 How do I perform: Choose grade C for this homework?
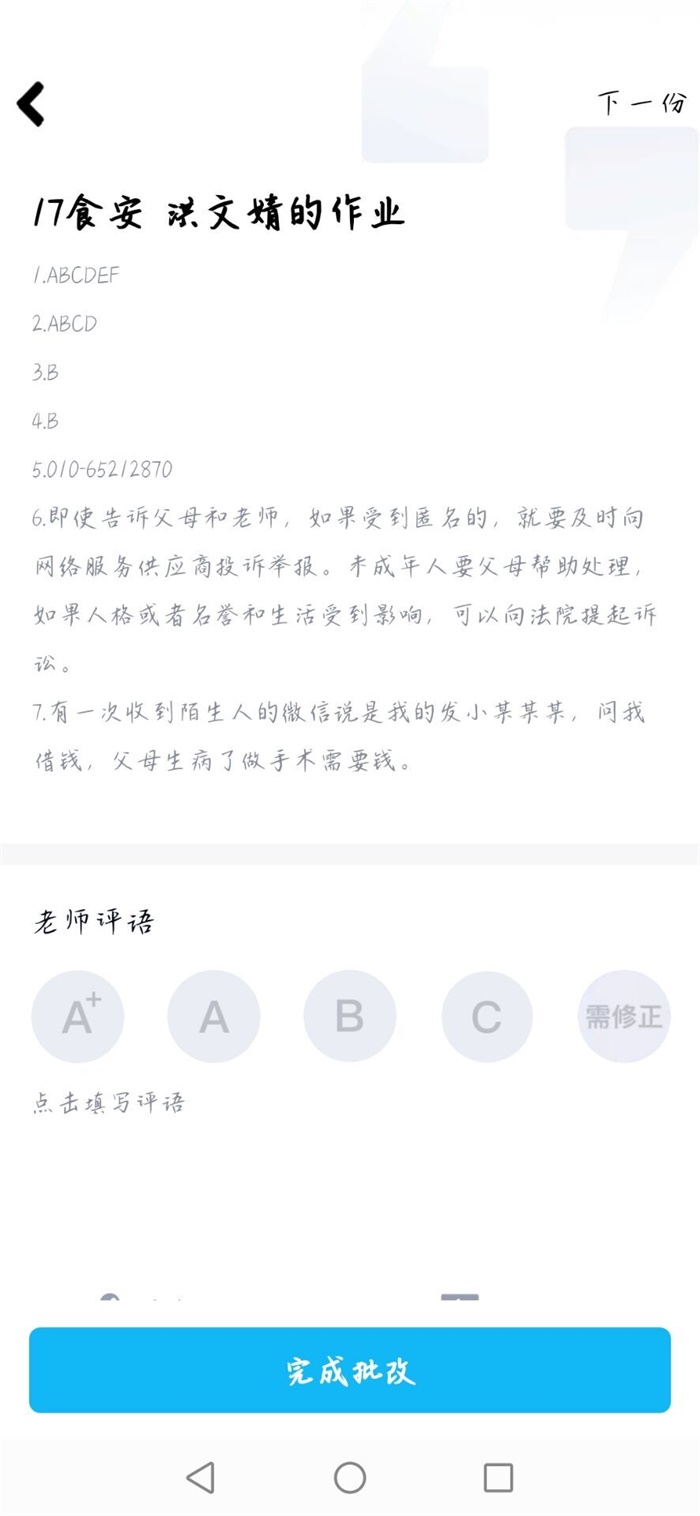pyautogui.click(x=487, y=1016)
